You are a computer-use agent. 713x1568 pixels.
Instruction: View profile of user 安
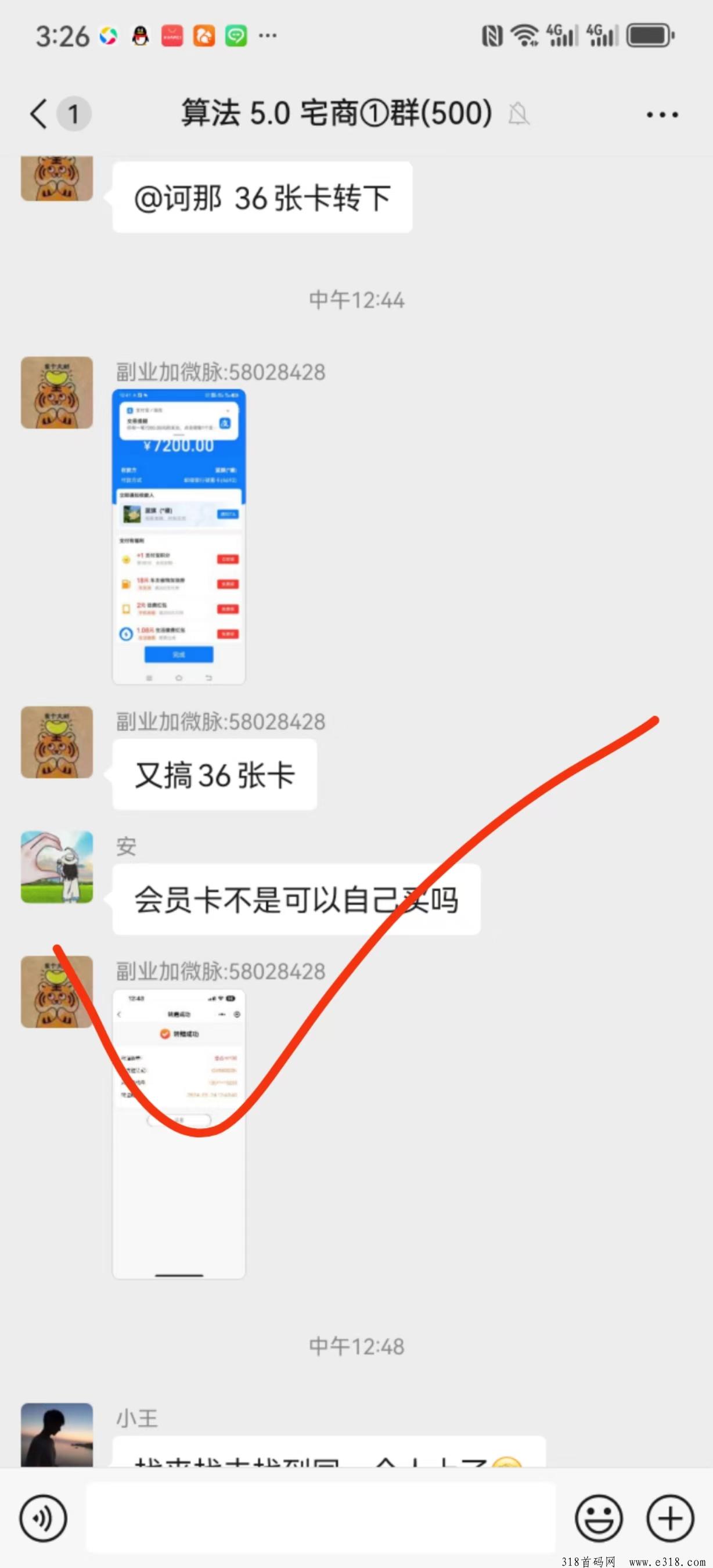pos(57,867)
